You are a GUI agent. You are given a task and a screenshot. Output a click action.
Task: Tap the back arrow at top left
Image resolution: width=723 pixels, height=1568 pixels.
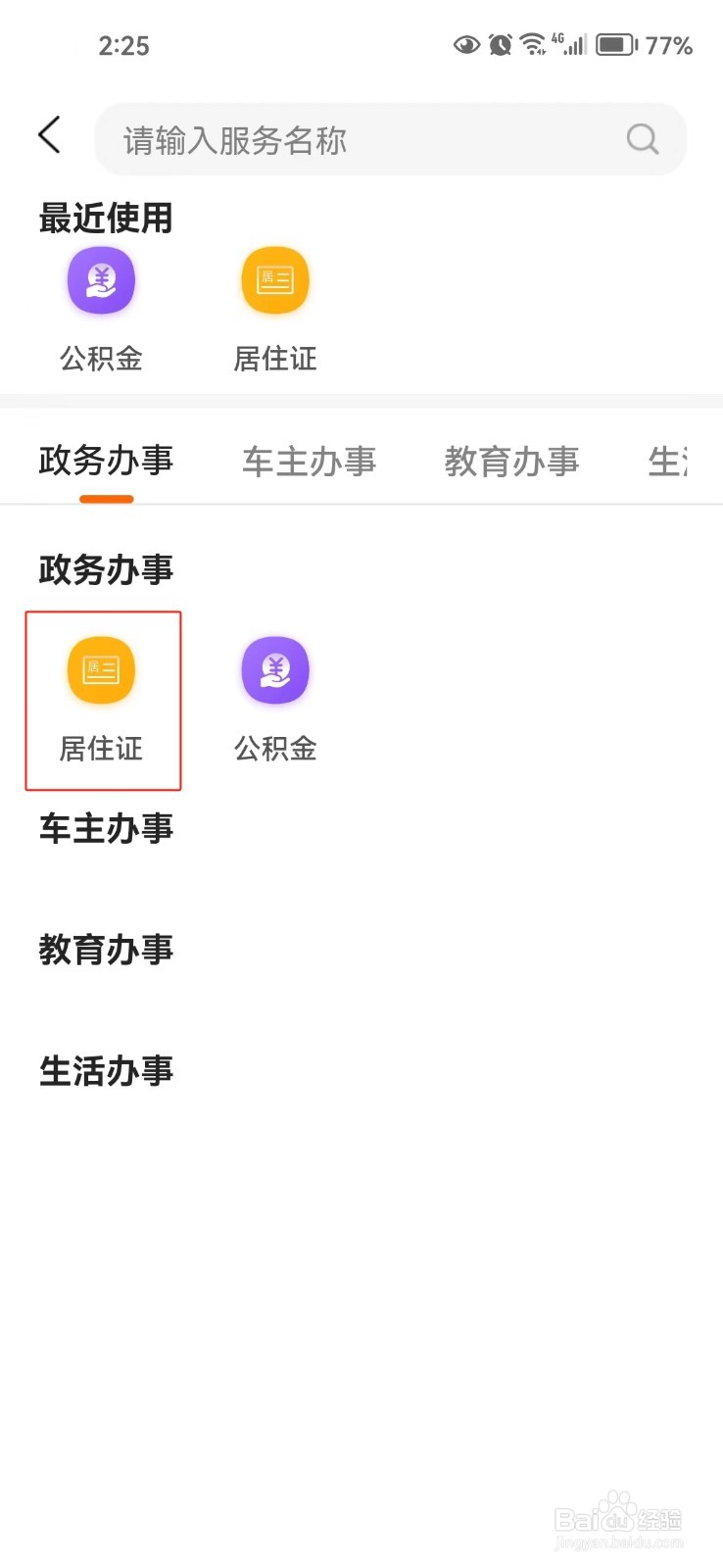[x=49, y=135]
